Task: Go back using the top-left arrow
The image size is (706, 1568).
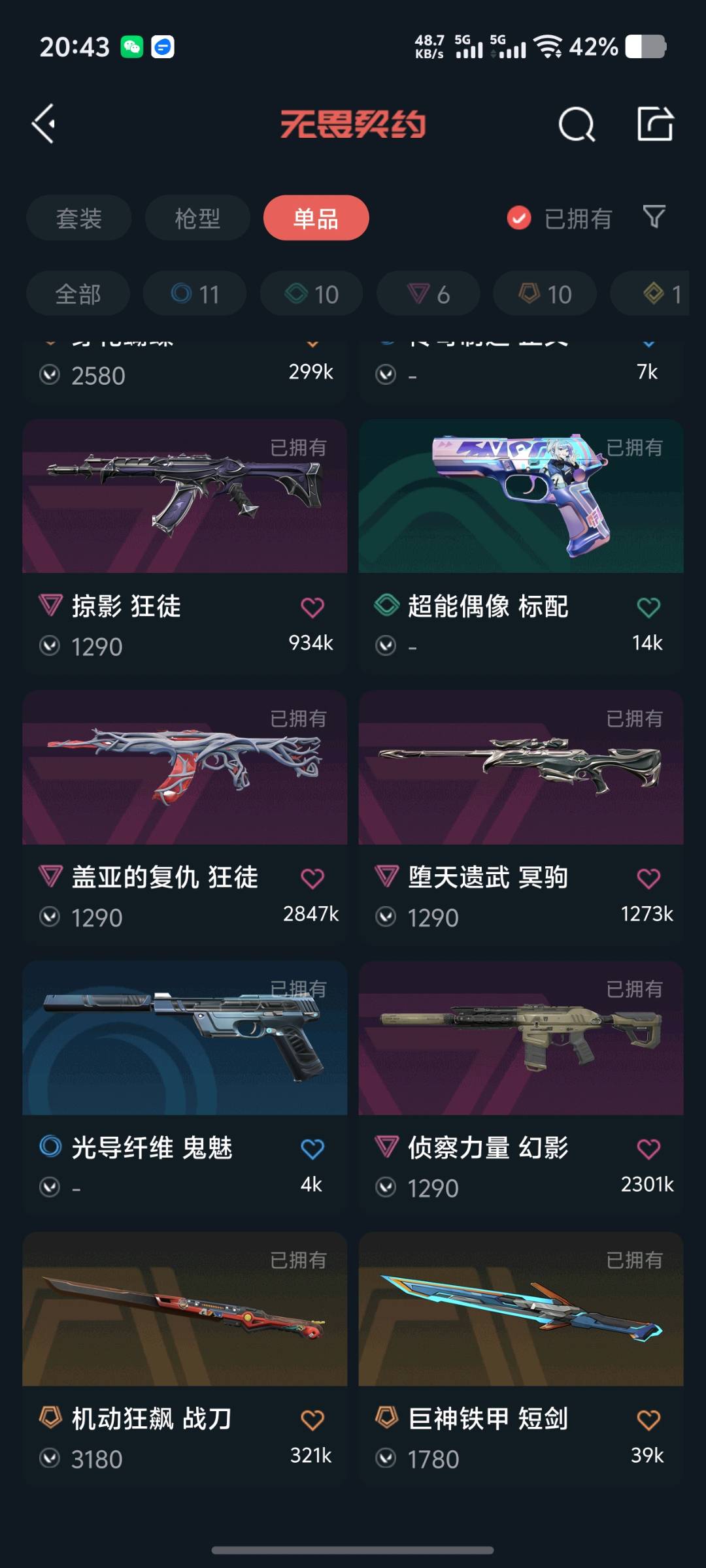Action: pos(44,123)
